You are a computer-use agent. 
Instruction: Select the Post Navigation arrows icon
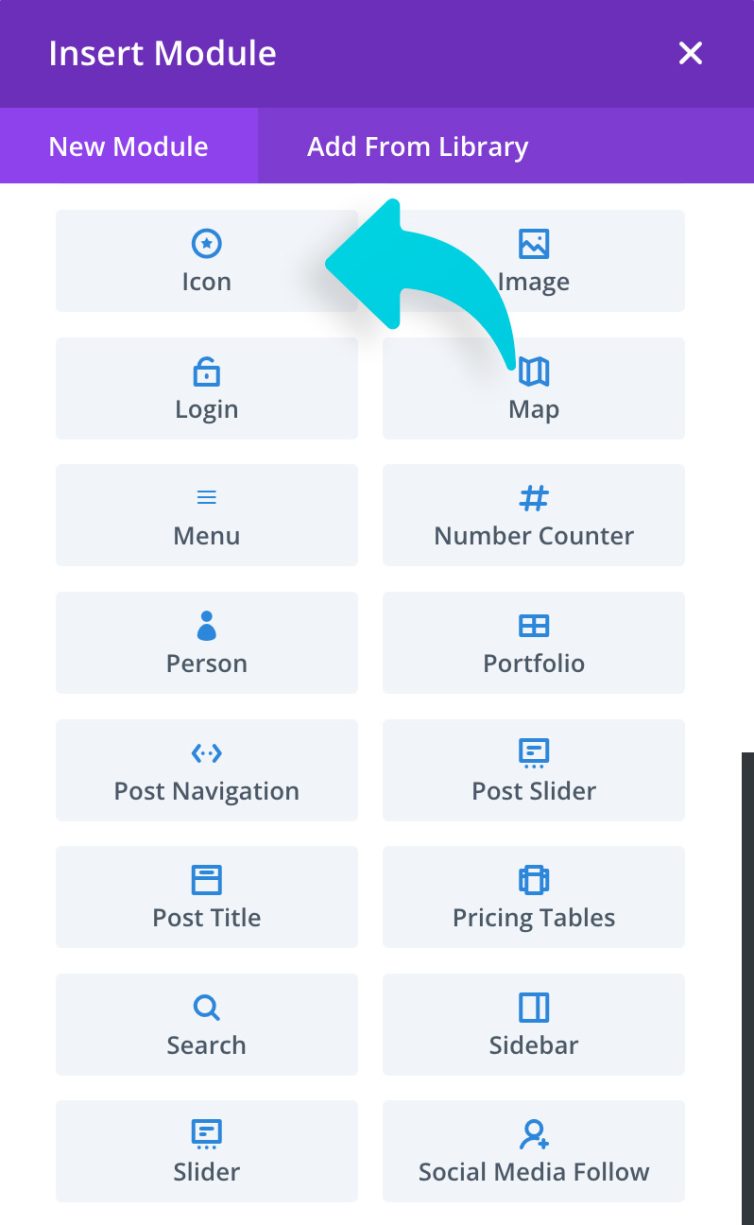(x=206, y=753)
